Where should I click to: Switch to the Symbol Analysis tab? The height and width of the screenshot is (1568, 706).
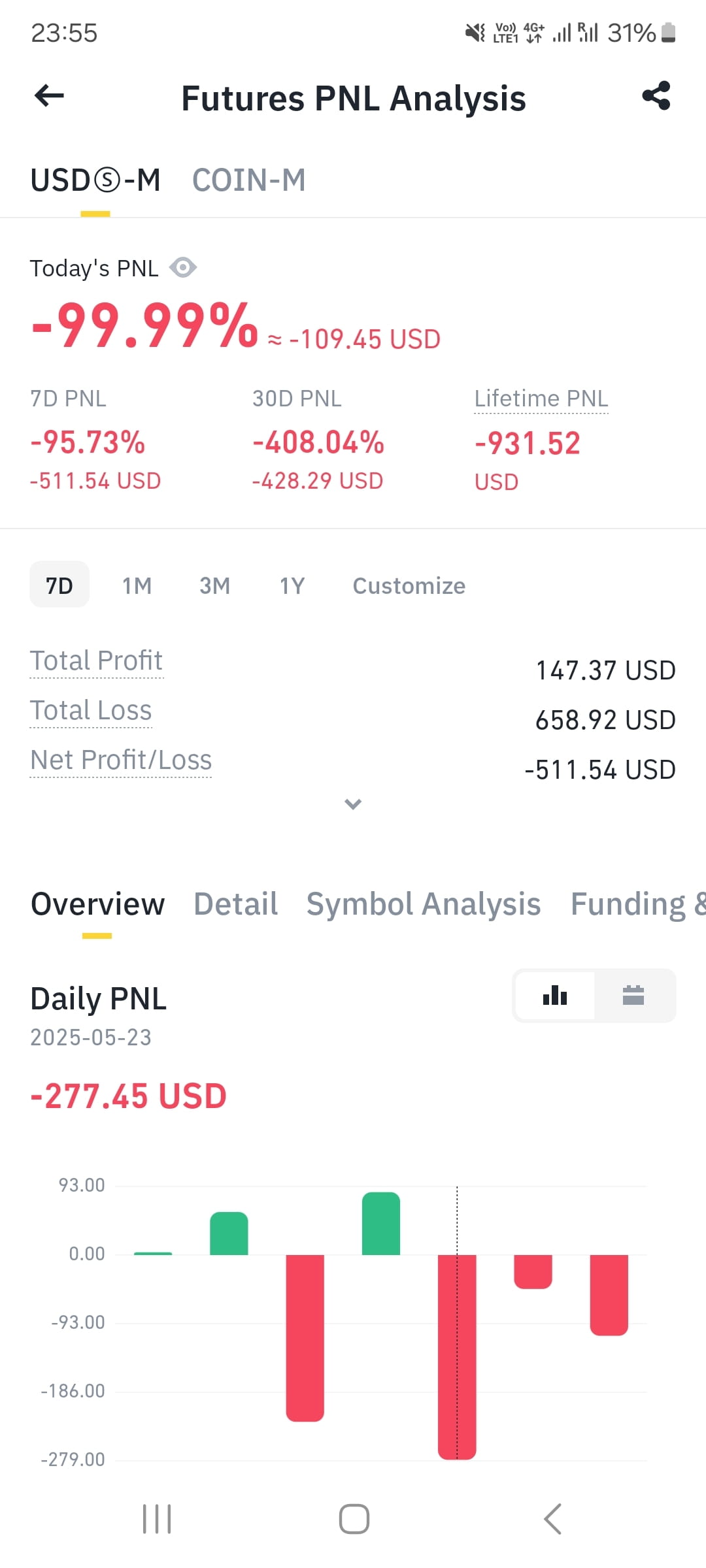point(424,904)
